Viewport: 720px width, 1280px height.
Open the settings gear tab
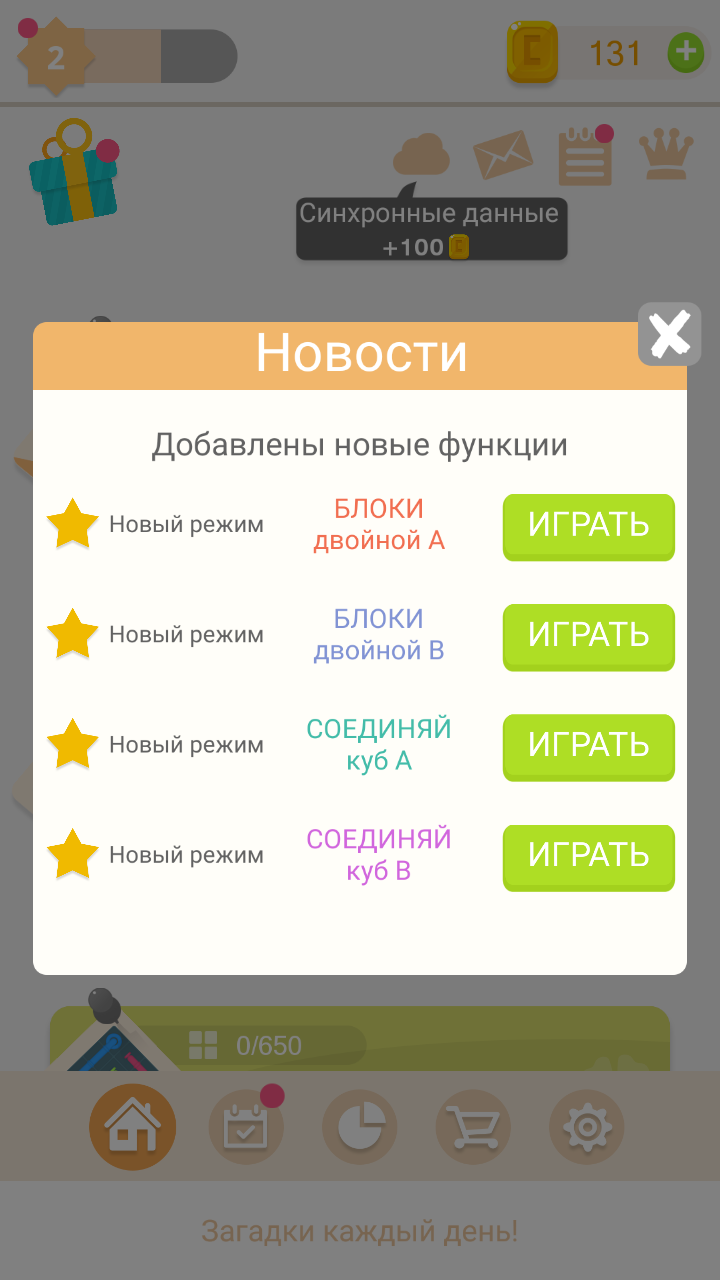[x=587, y=1128]
